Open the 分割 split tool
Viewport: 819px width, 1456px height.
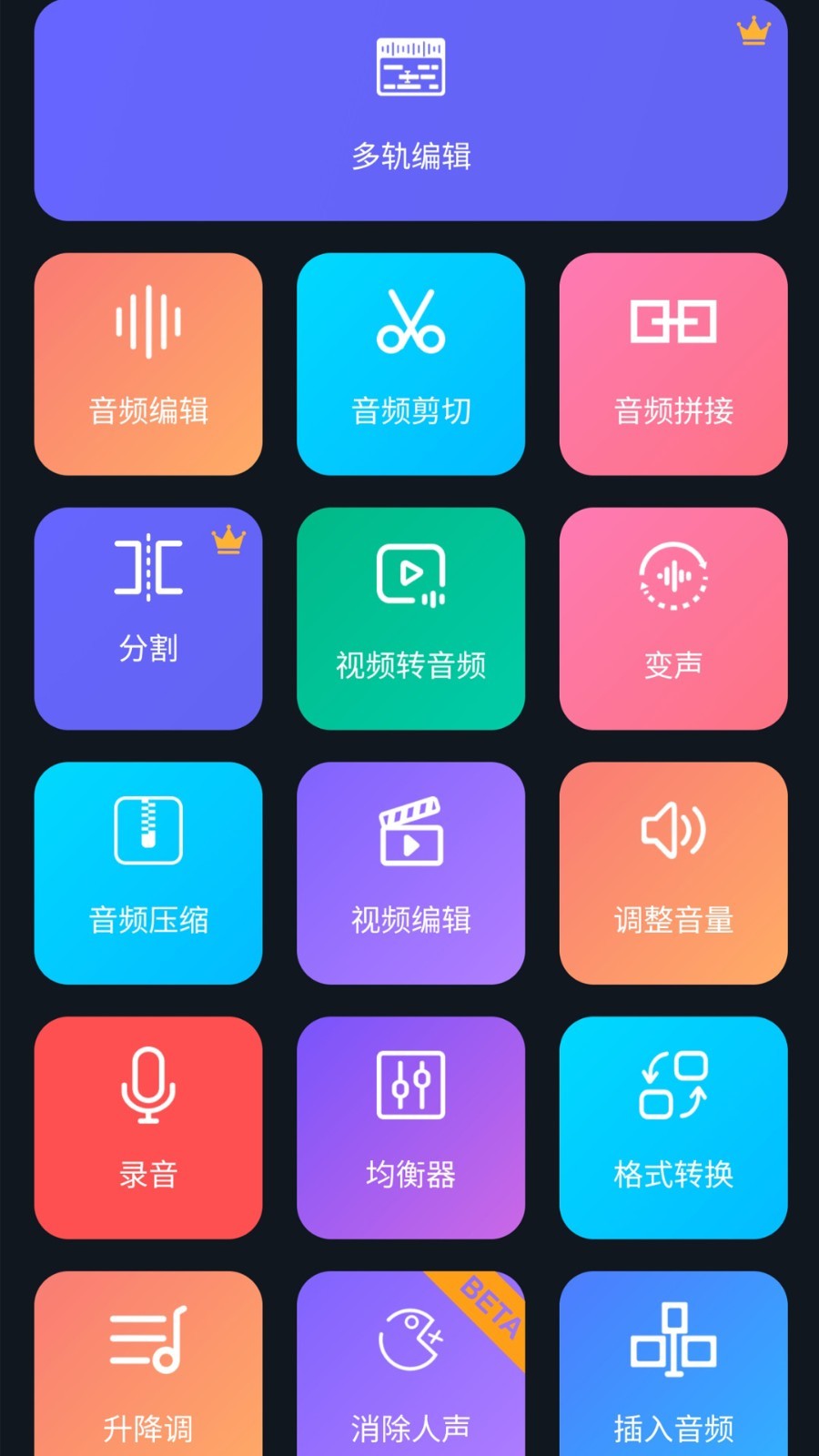(148, 619)
